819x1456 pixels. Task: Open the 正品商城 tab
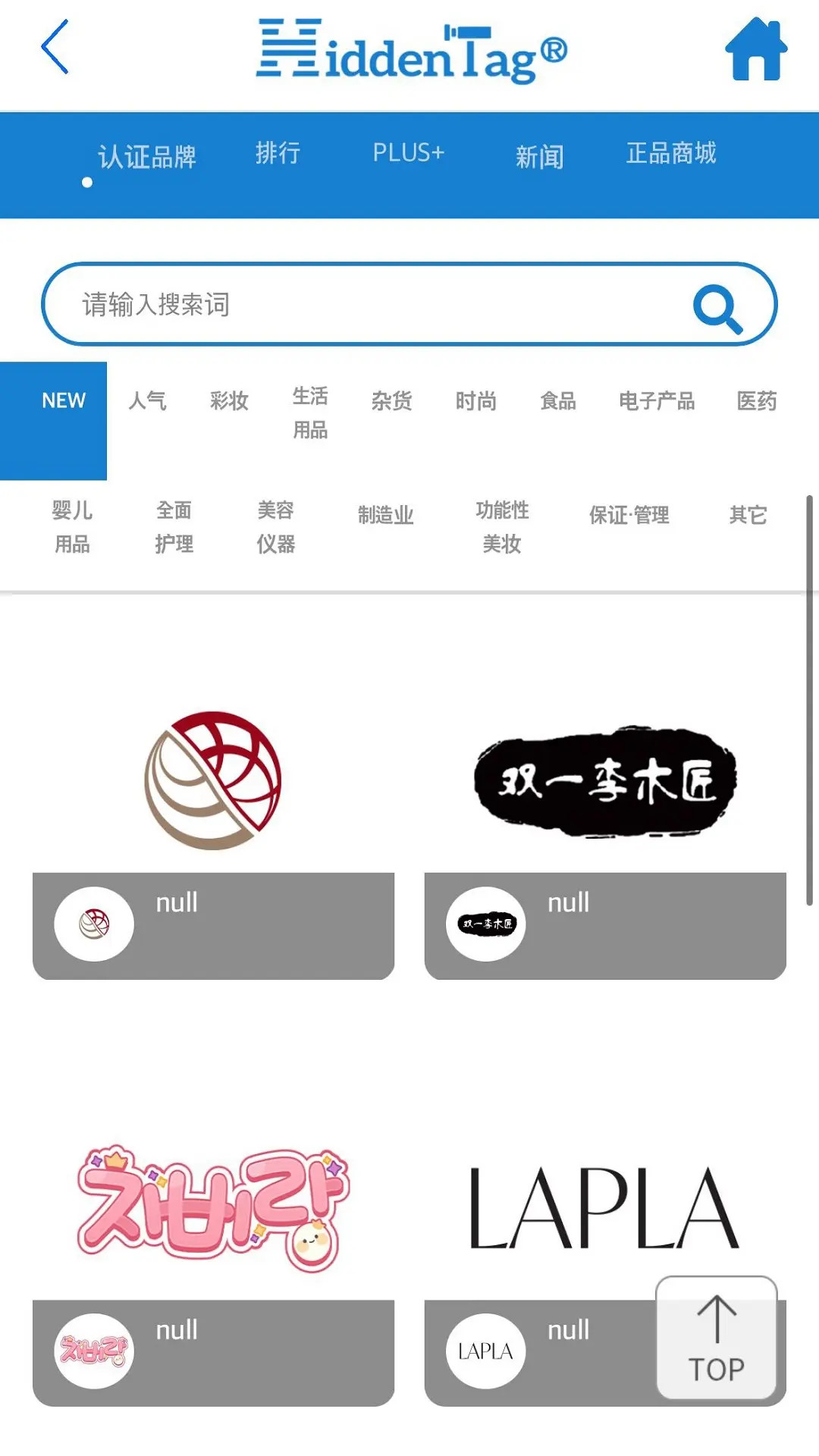tap(671, 153)
